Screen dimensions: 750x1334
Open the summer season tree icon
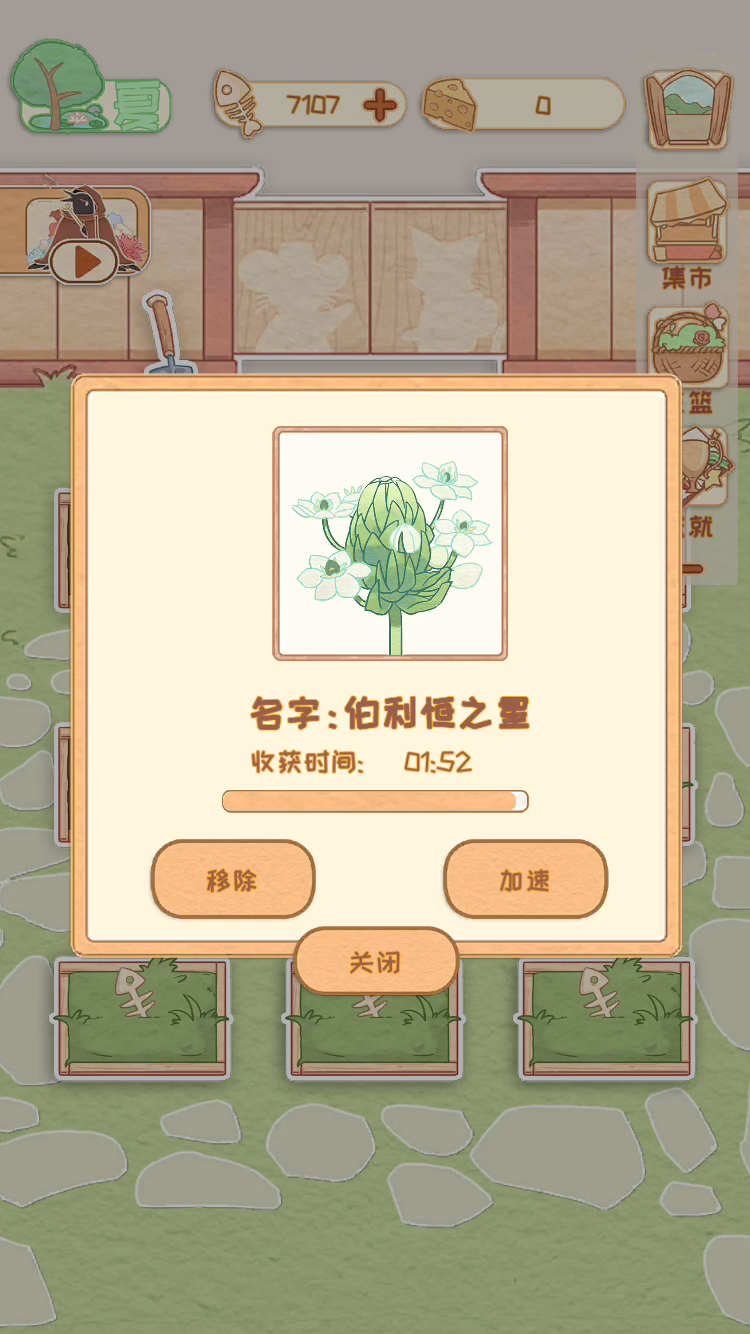point(90,89)
